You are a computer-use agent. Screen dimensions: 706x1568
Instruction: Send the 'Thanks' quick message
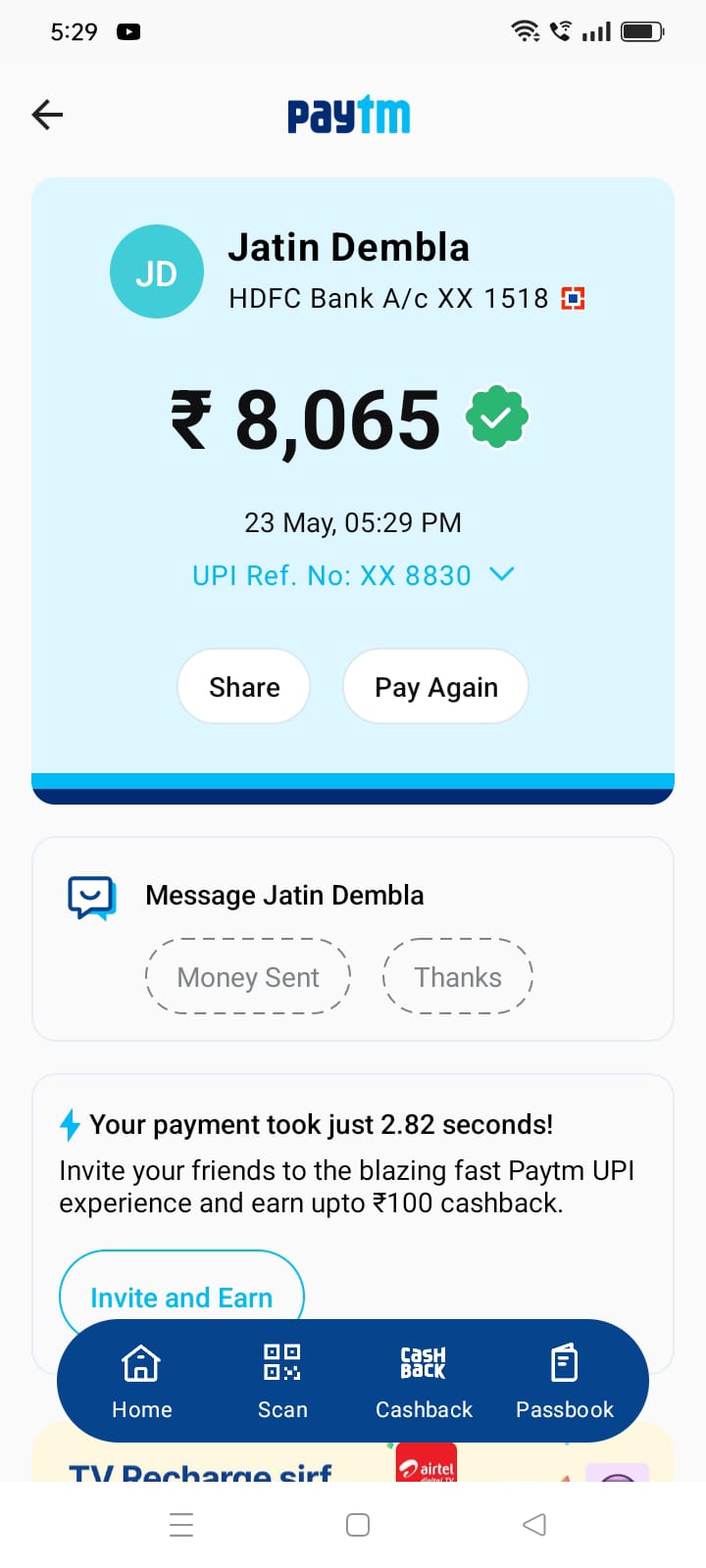coord(457,977)
